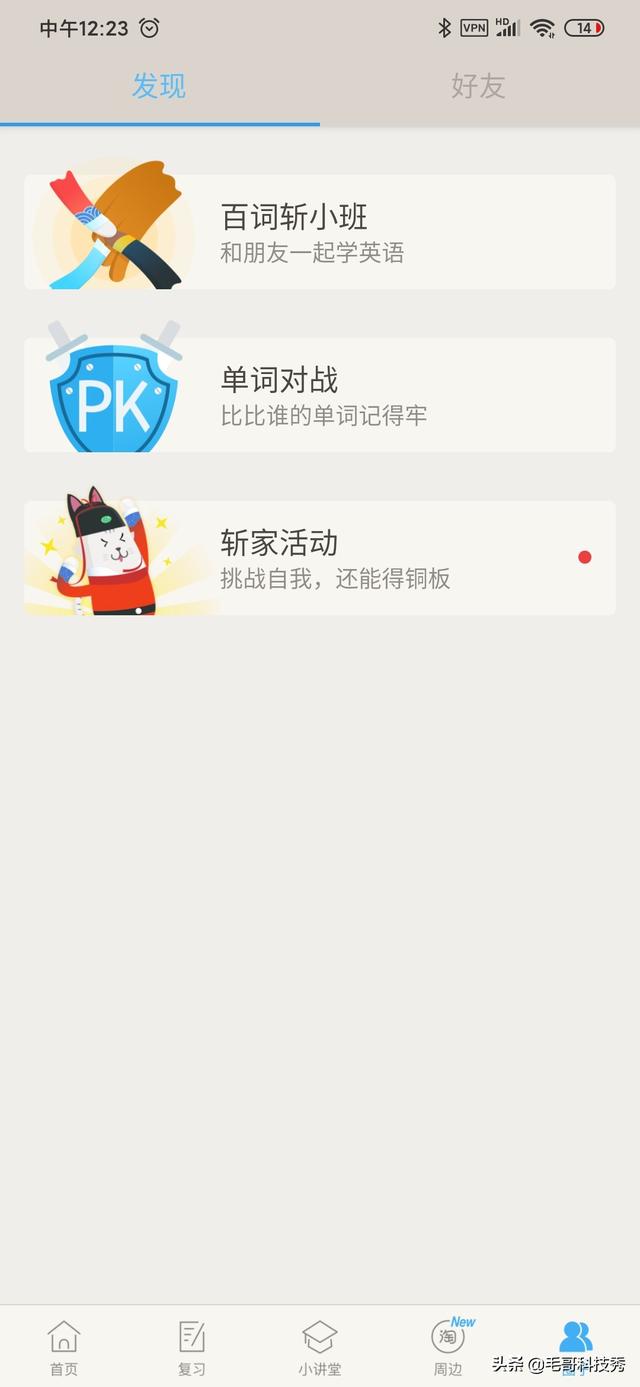Open the 百词斩小班 card
Image resolution: width=640 pixels, height=1387 pixels.
320,232
